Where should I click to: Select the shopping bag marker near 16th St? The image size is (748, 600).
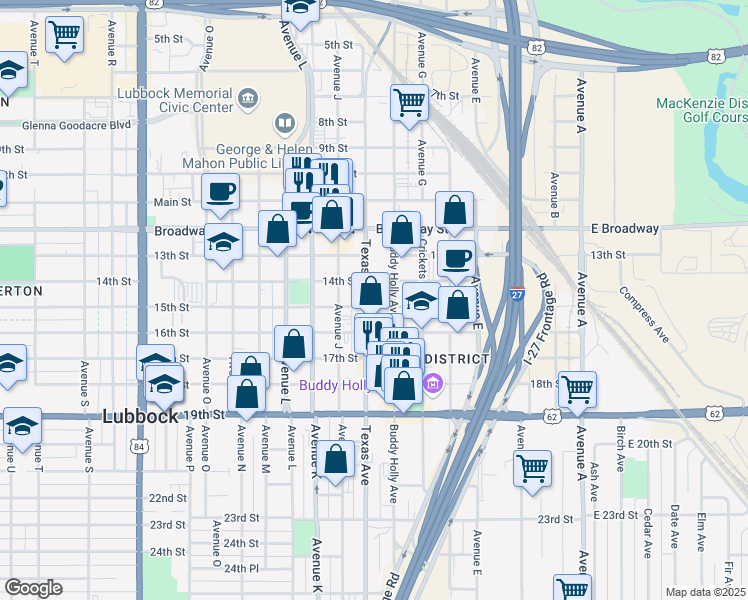pyautogui.click(x=293, y=344)
